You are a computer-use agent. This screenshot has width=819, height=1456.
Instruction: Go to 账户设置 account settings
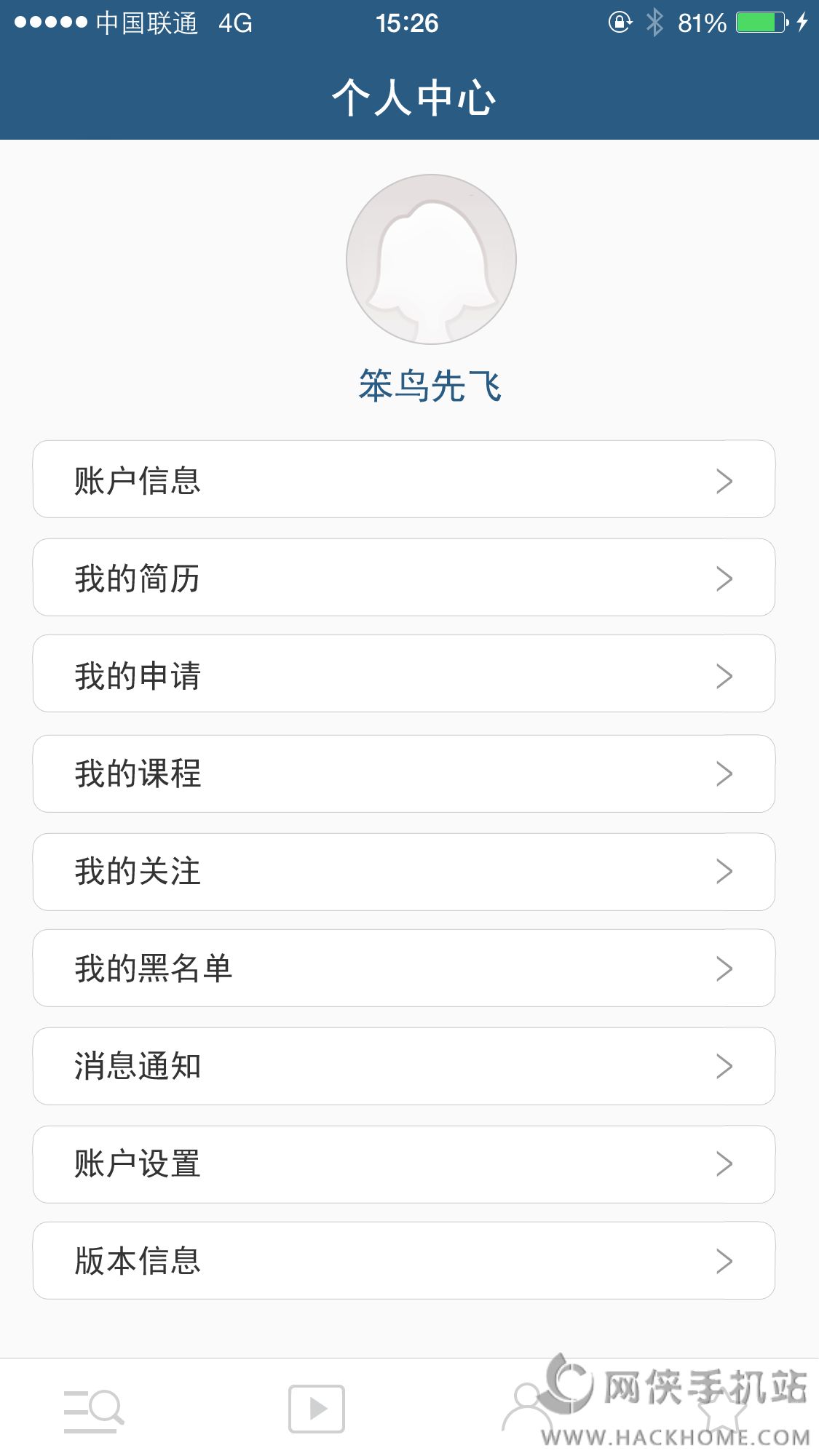[403, 1164]
